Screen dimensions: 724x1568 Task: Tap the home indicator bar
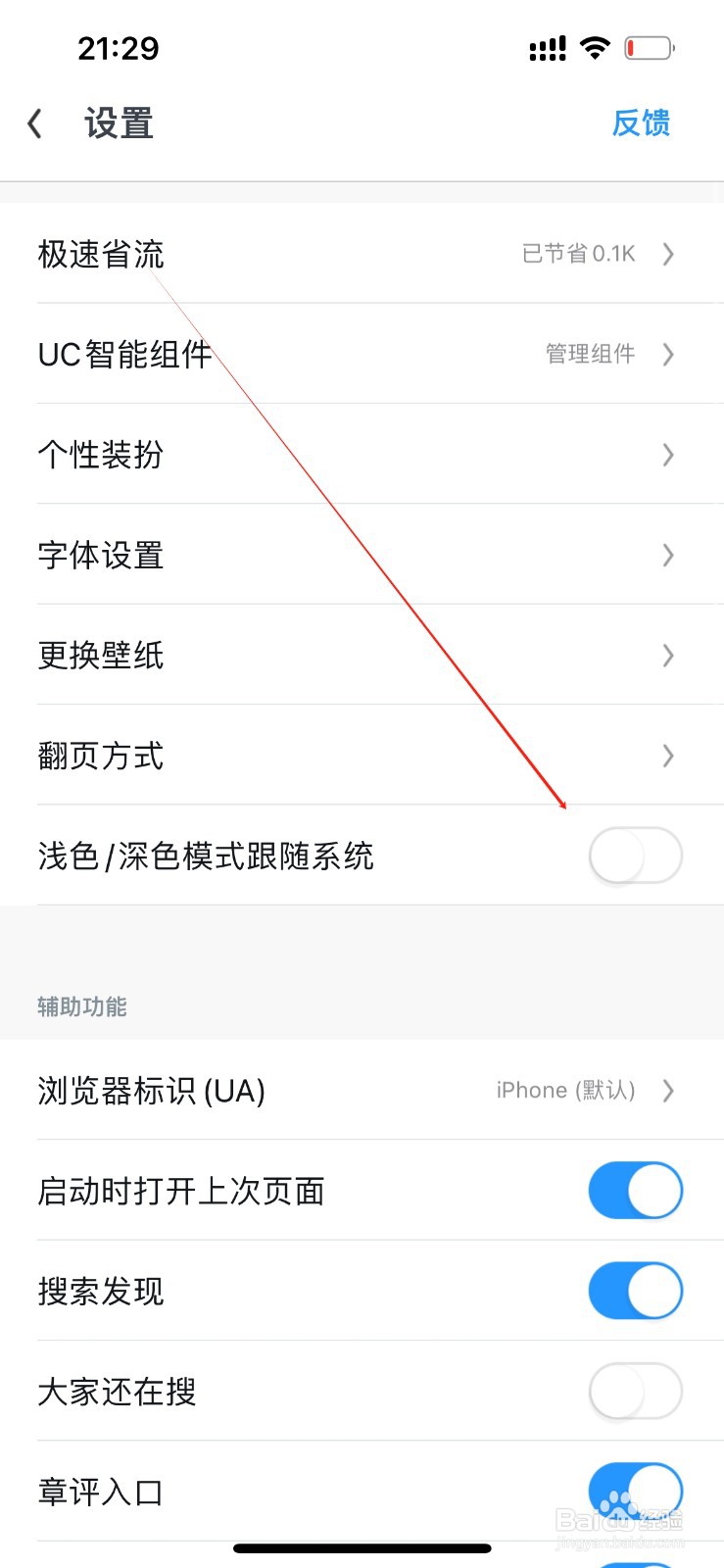coord(362,1548)
